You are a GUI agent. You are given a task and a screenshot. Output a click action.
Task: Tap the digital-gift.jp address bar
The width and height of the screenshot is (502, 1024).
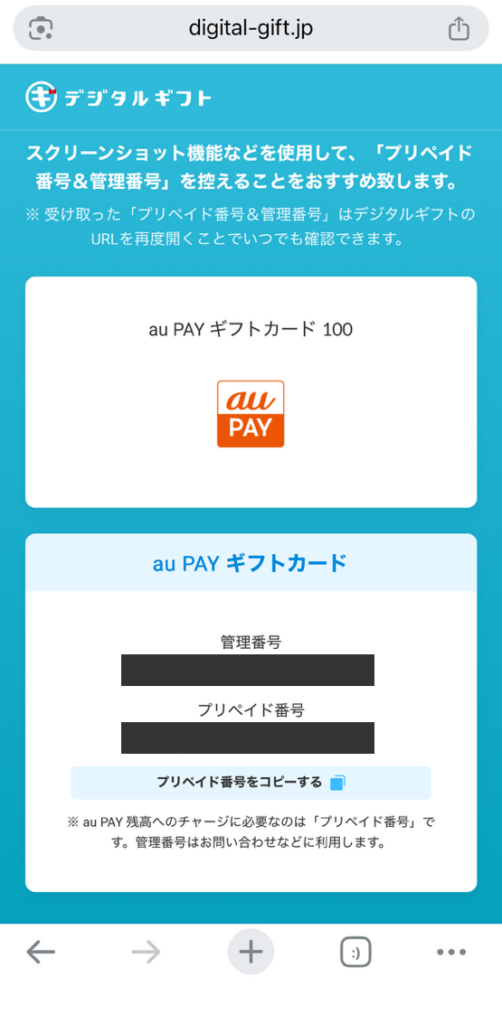pyautogui.click(x=251, y=28)
